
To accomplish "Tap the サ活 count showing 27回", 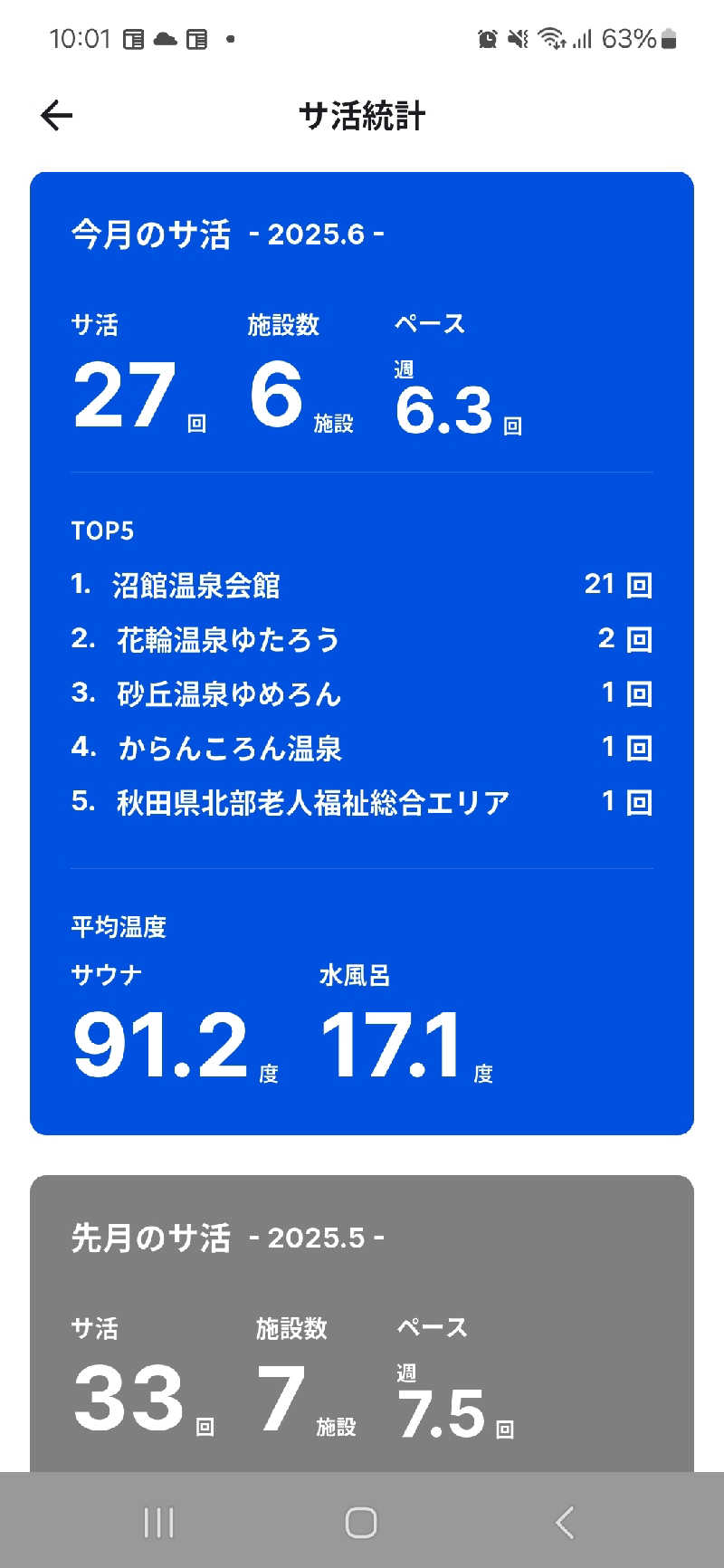I will [127, 392].
